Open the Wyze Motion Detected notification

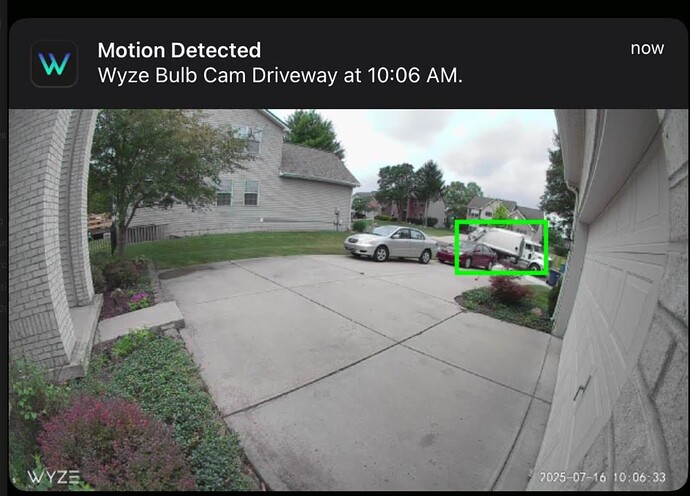point(280,62)
